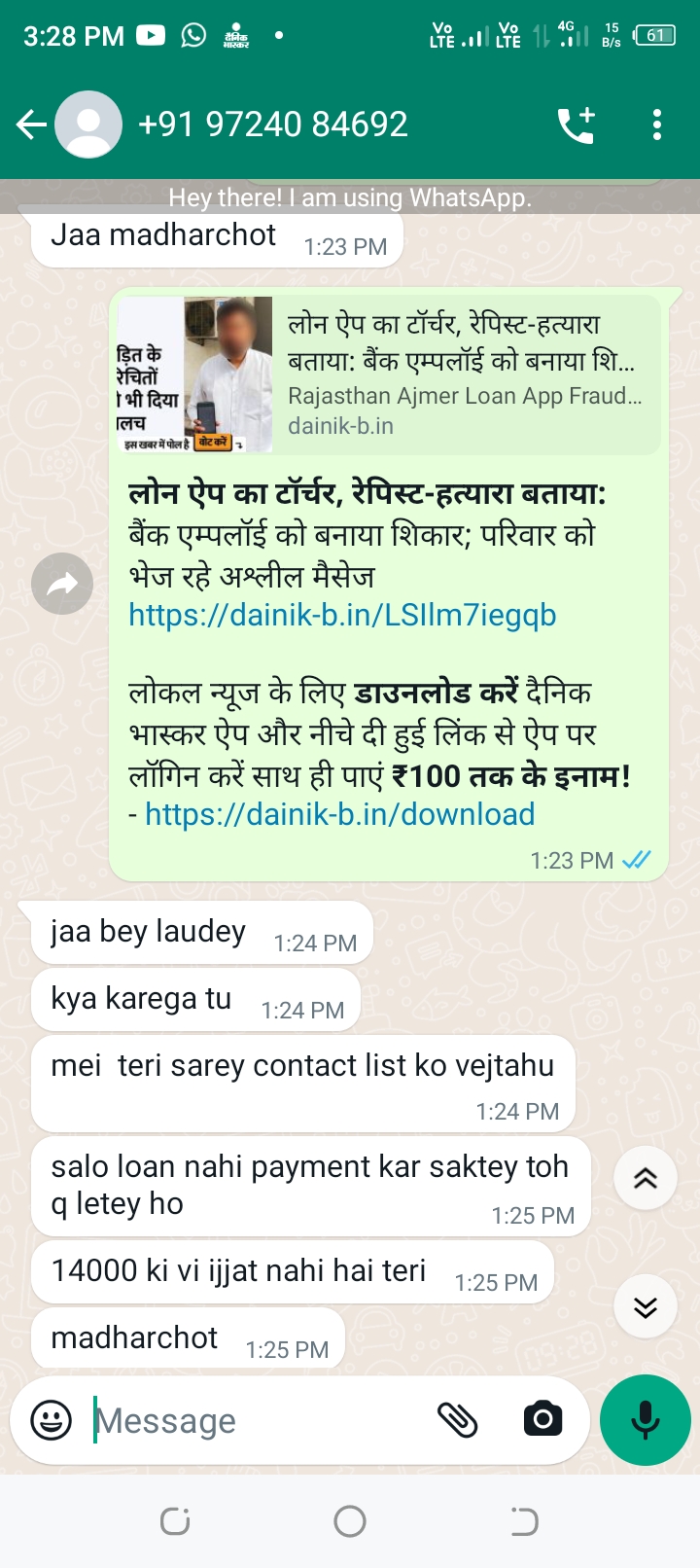The image size is (700, 1568).
Task: Open the dainik-b.in/LSIlm7iegqb link
Action: click(x=342, y=616)
